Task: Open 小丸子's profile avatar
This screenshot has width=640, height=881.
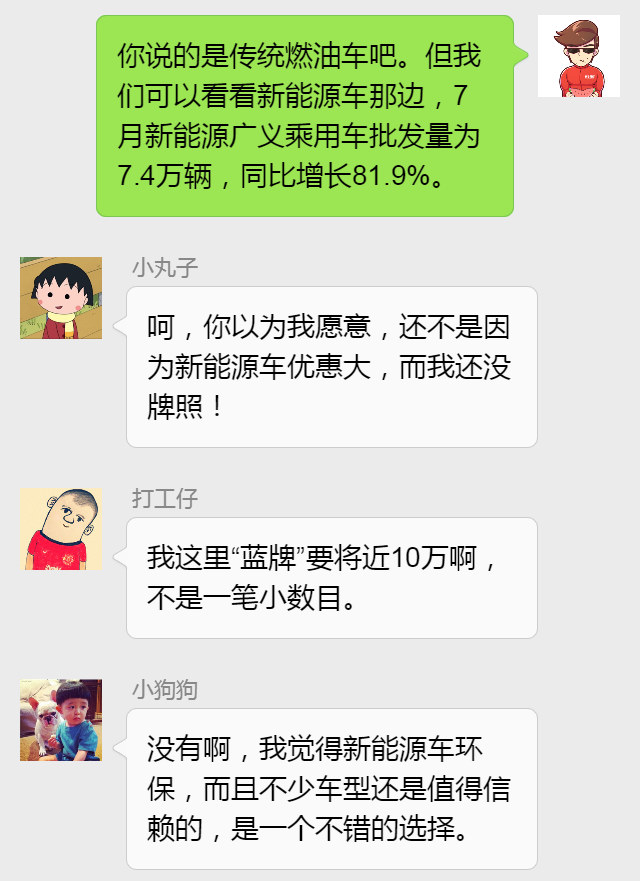Action: tap(61, 298)
